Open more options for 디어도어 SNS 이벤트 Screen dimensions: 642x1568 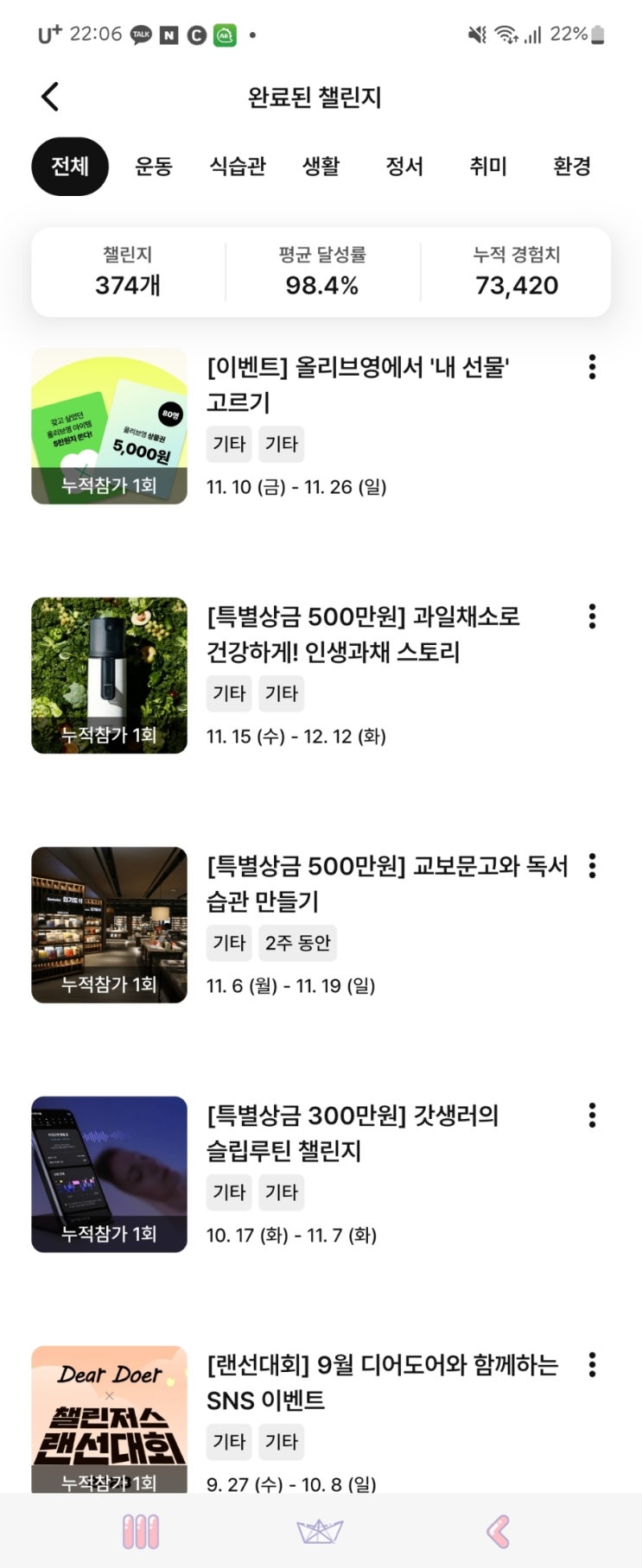tap(592, 1365)
